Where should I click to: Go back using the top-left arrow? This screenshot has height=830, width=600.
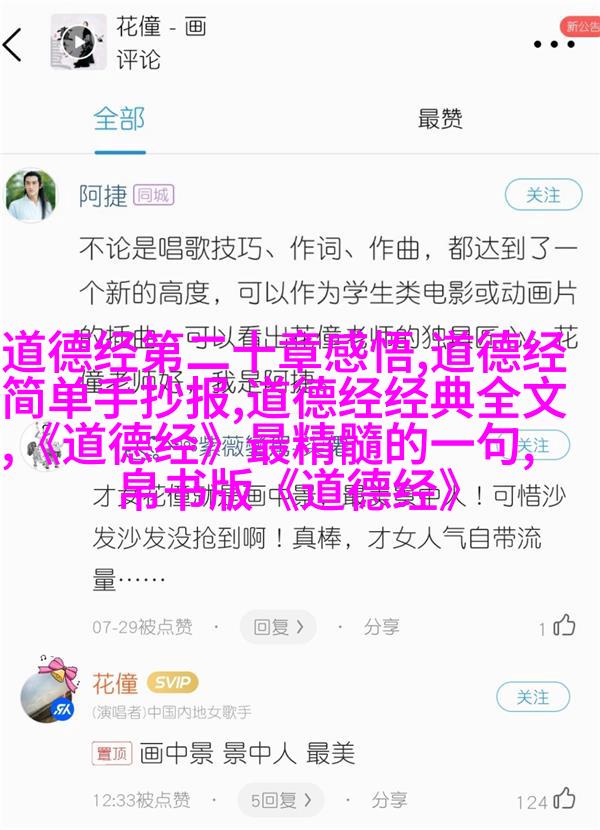(14, 43)
